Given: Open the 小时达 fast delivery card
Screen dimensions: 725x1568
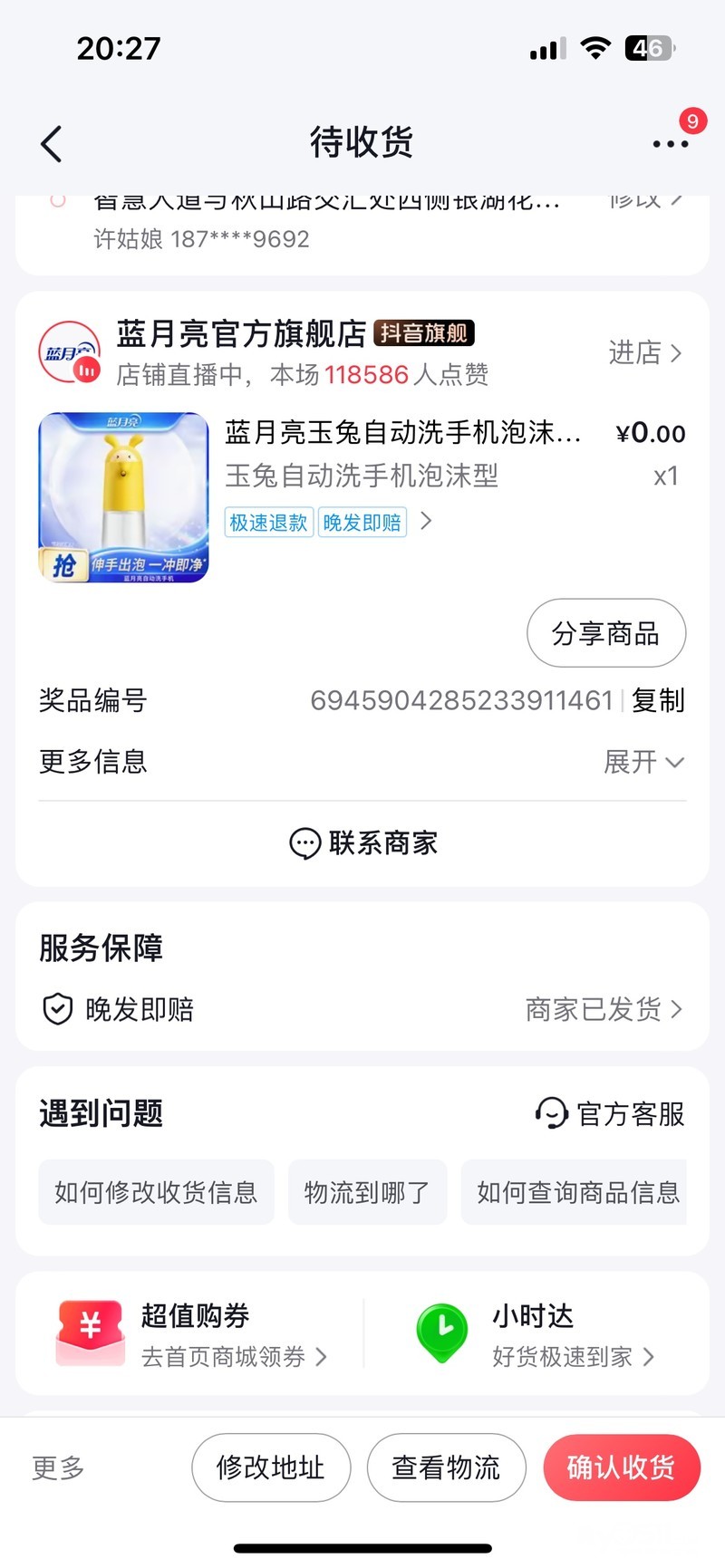Looking at the screenshot, I should 535,1334.
